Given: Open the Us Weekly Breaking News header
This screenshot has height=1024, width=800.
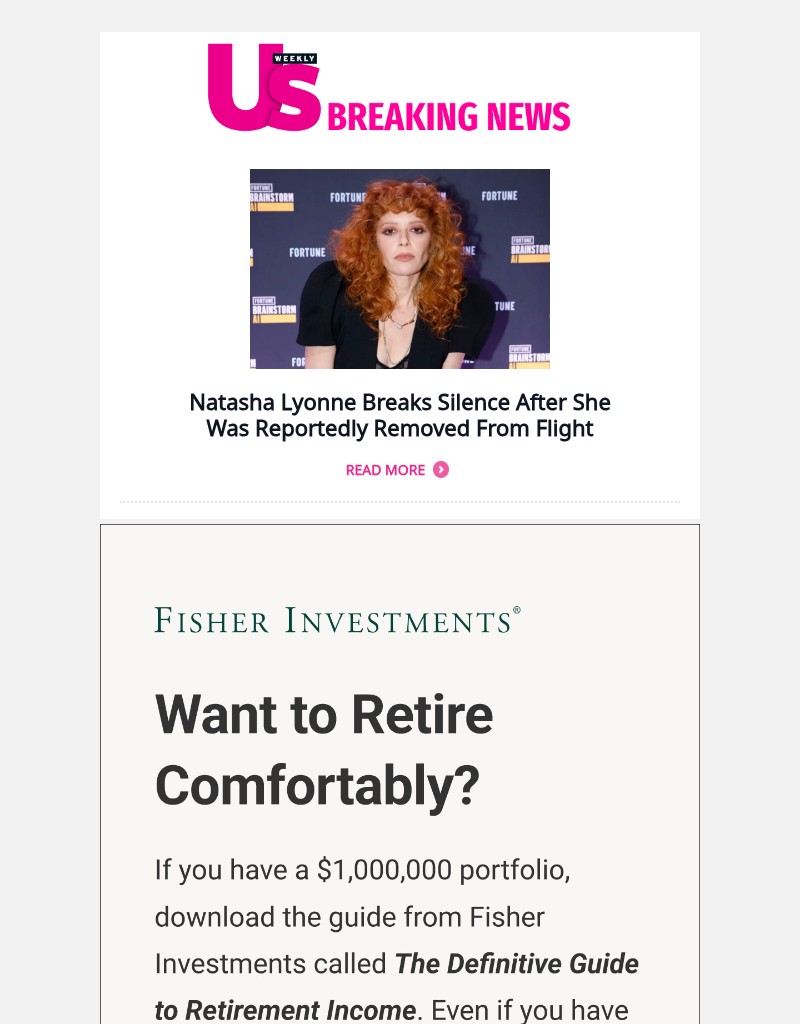Looking at the screenshot, I should click(x=390, y=90).
